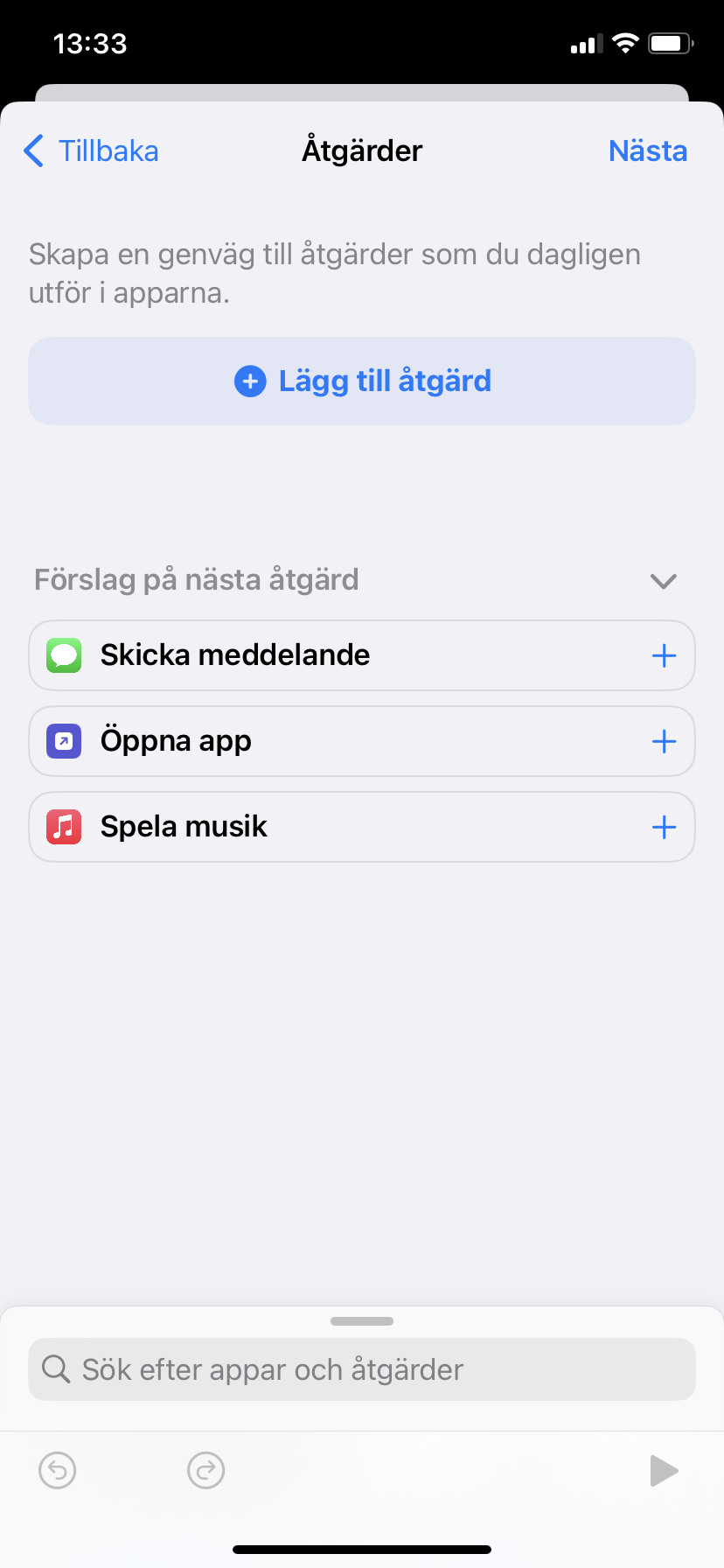724x1568 pixels.
Task: Add the Öppna app action
Action: point(664,741)
